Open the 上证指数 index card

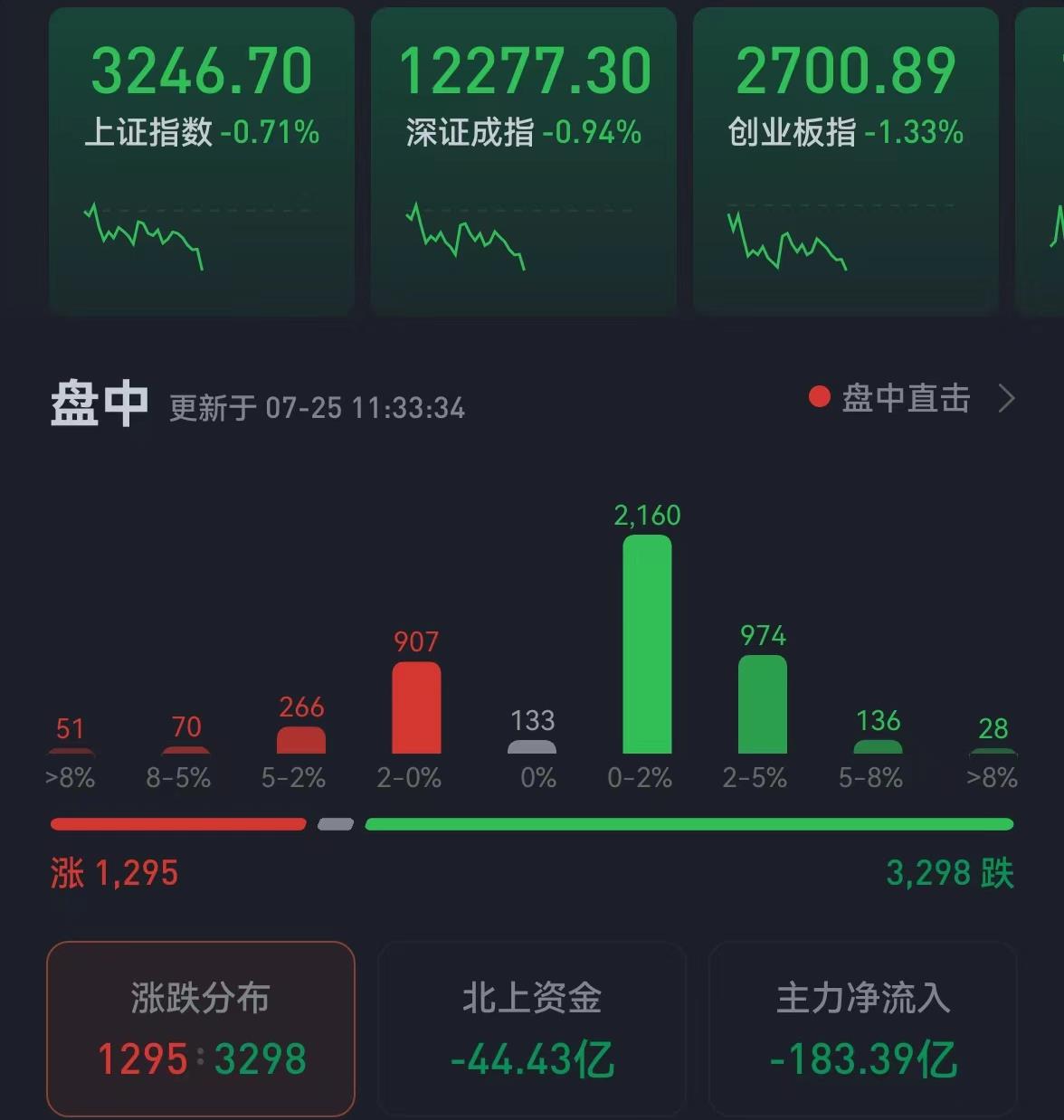coord(201,161)
